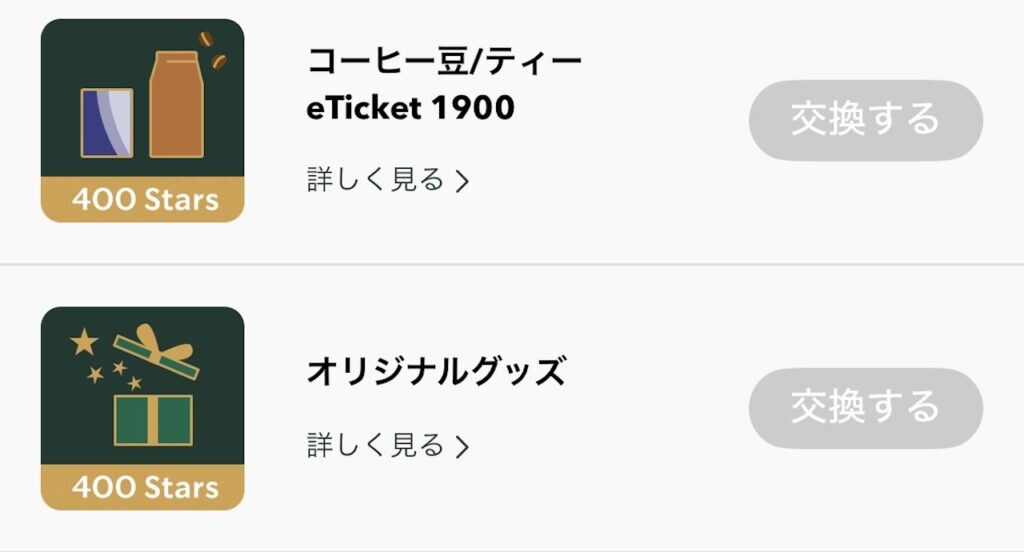The height and width of the screenshot is (552, 1024).
Task: Open 詳しく見る under コーヒー豆/ティー eTicket
Action: tap(387, 180)
